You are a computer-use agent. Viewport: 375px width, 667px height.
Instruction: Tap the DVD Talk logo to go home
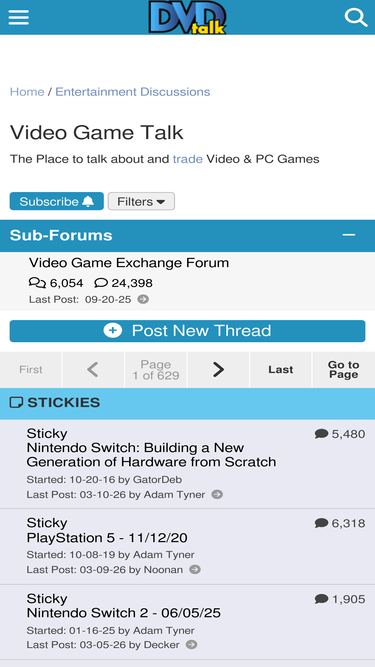click(x=188, y=17)
